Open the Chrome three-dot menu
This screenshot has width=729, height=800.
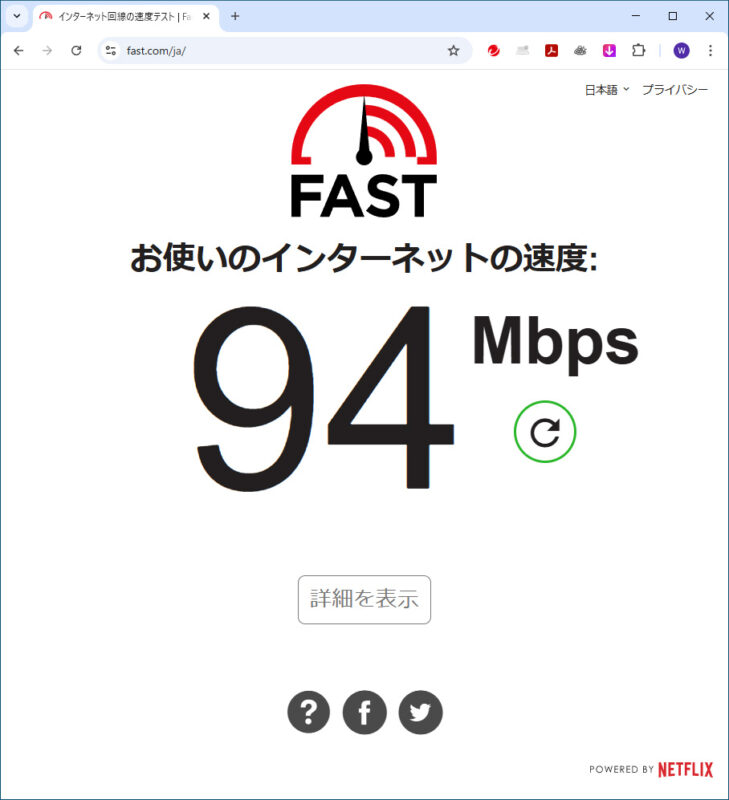coord(711,50)
